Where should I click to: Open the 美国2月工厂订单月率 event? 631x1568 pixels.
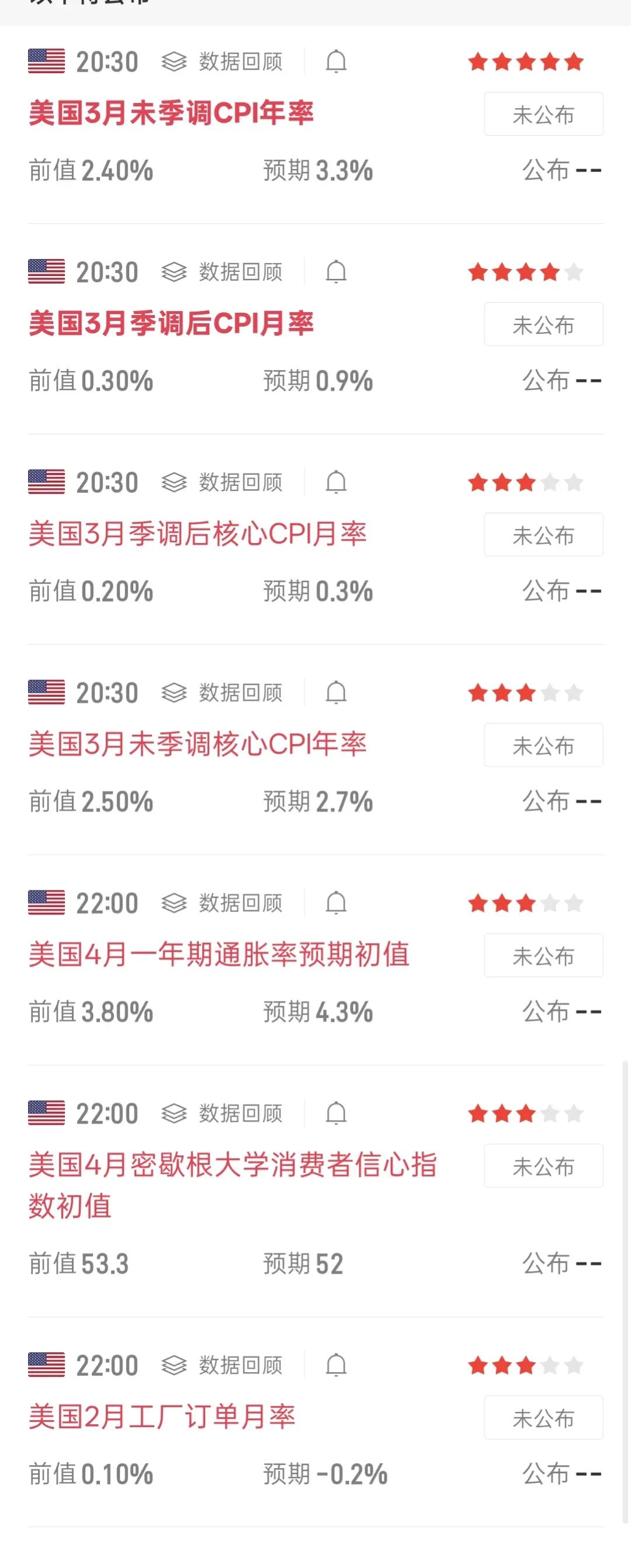(162, 1417)
